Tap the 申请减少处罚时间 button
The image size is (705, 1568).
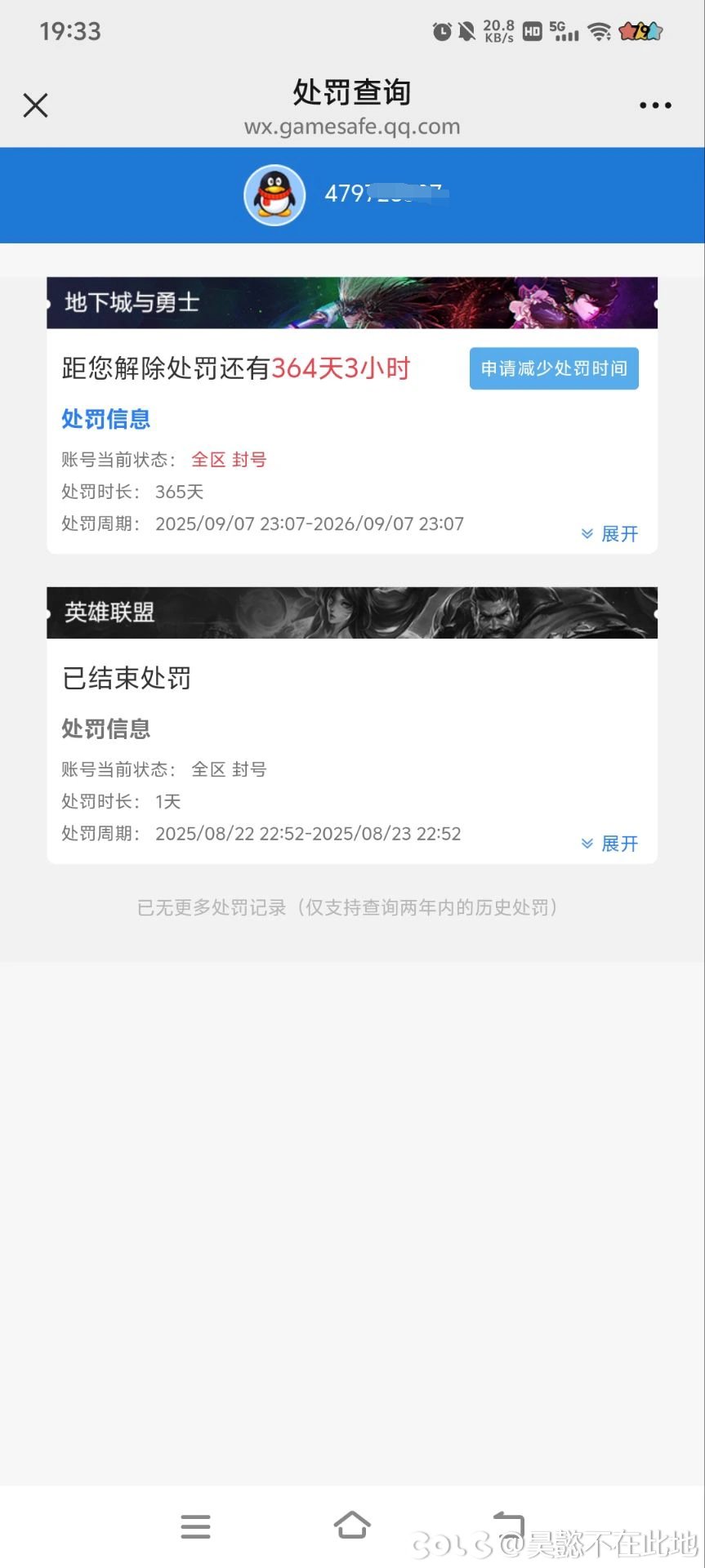click(554, 368)
